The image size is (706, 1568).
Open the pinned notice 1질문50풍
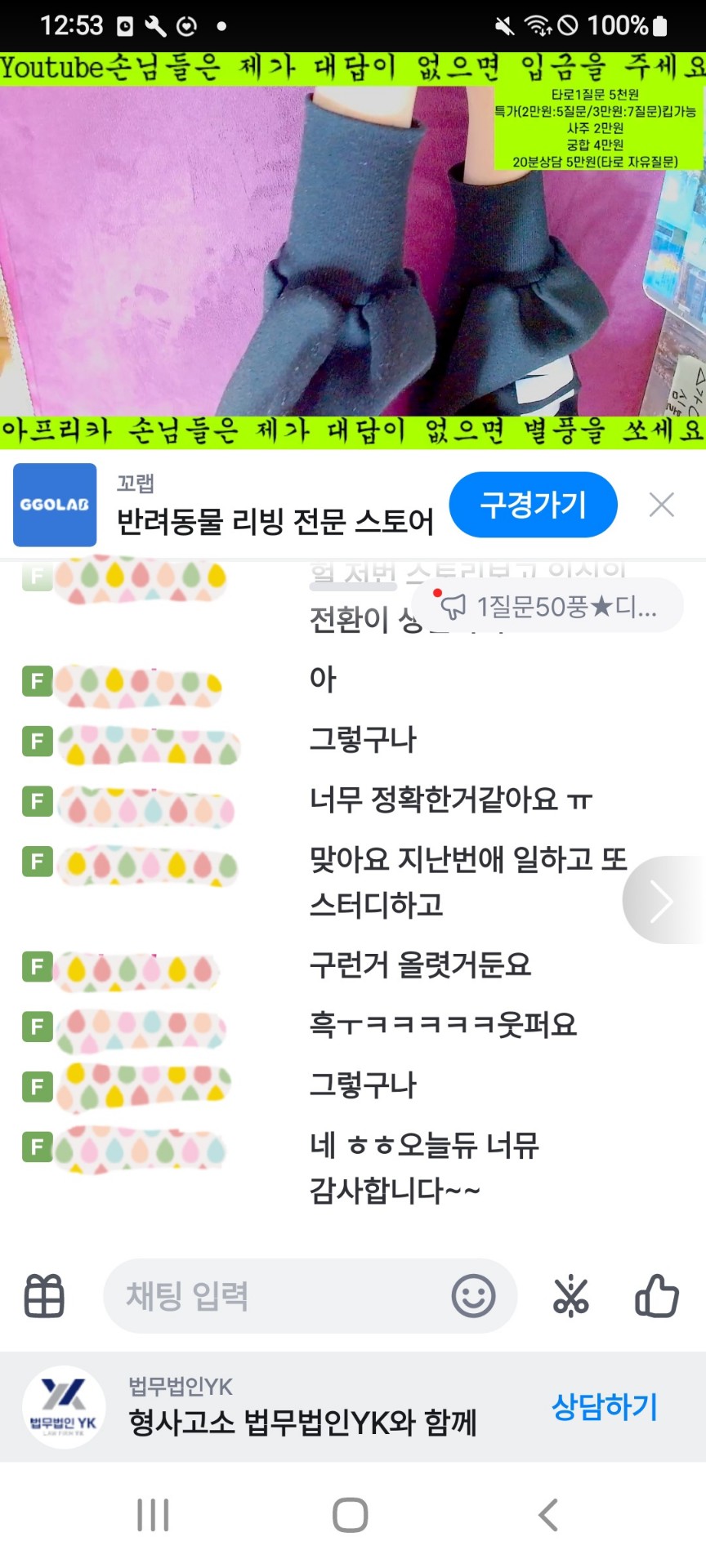pyautogui.click(x=549, y=606)
